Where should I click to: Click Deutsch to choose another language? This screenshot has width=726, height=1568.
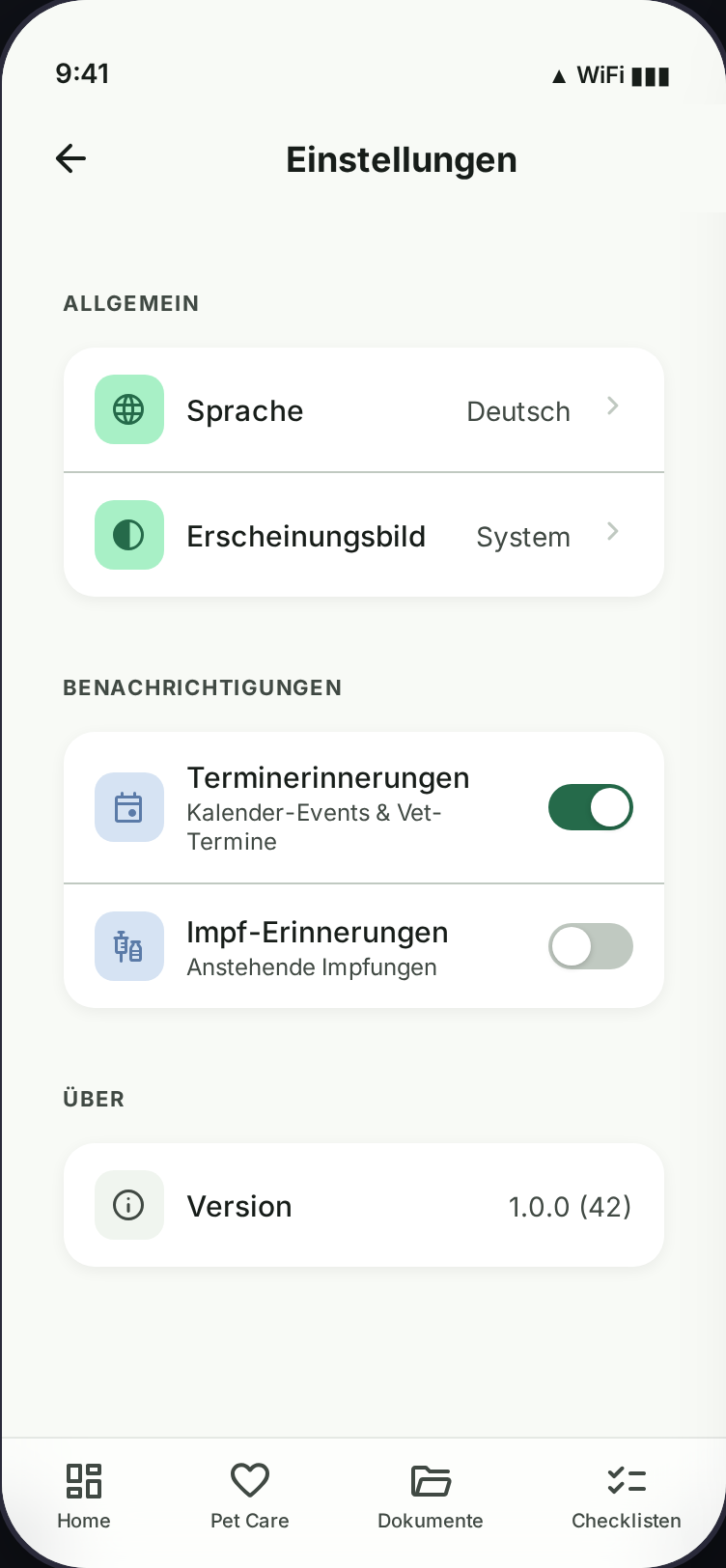(x=518, y=411)
